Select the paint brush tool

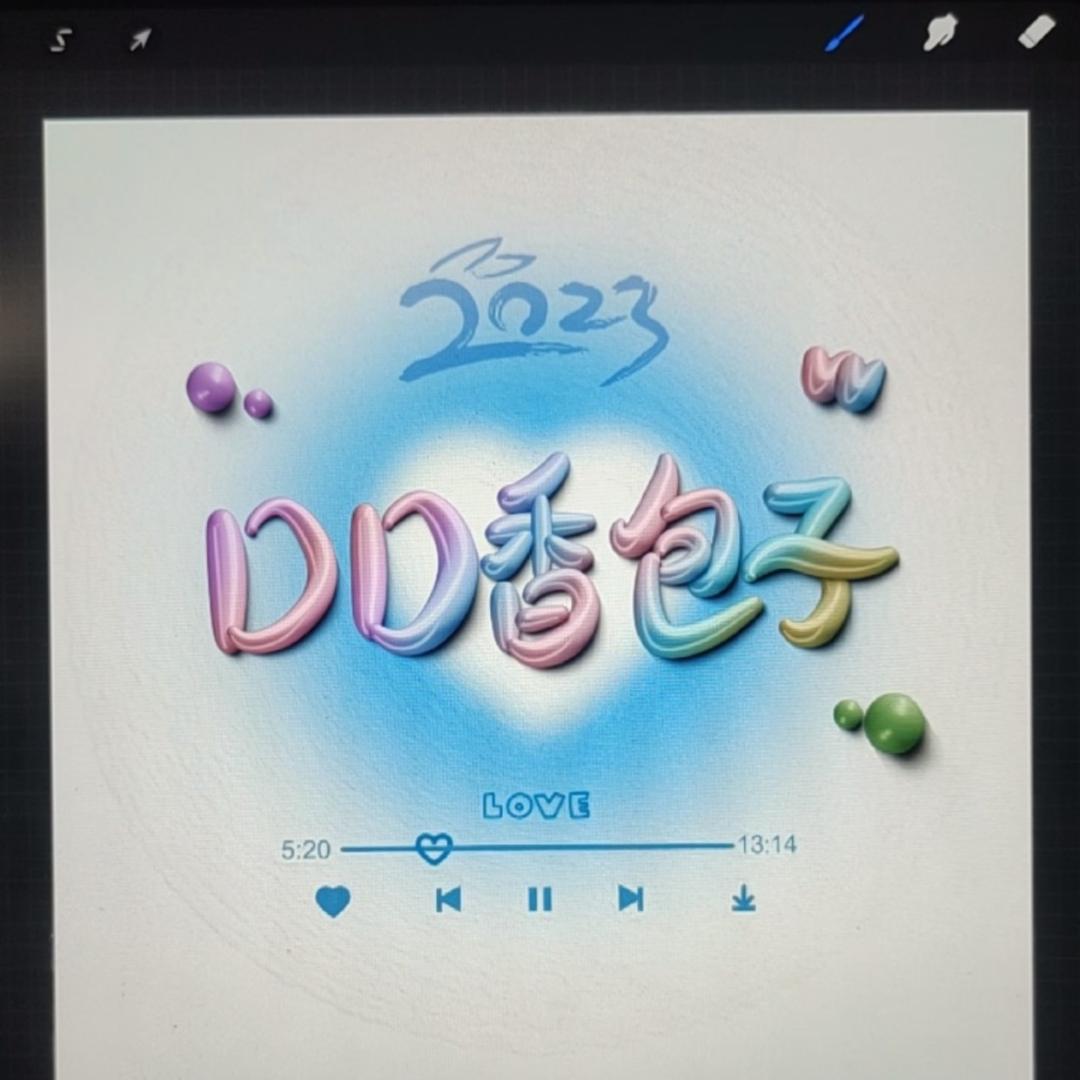(x=845, y=34)
